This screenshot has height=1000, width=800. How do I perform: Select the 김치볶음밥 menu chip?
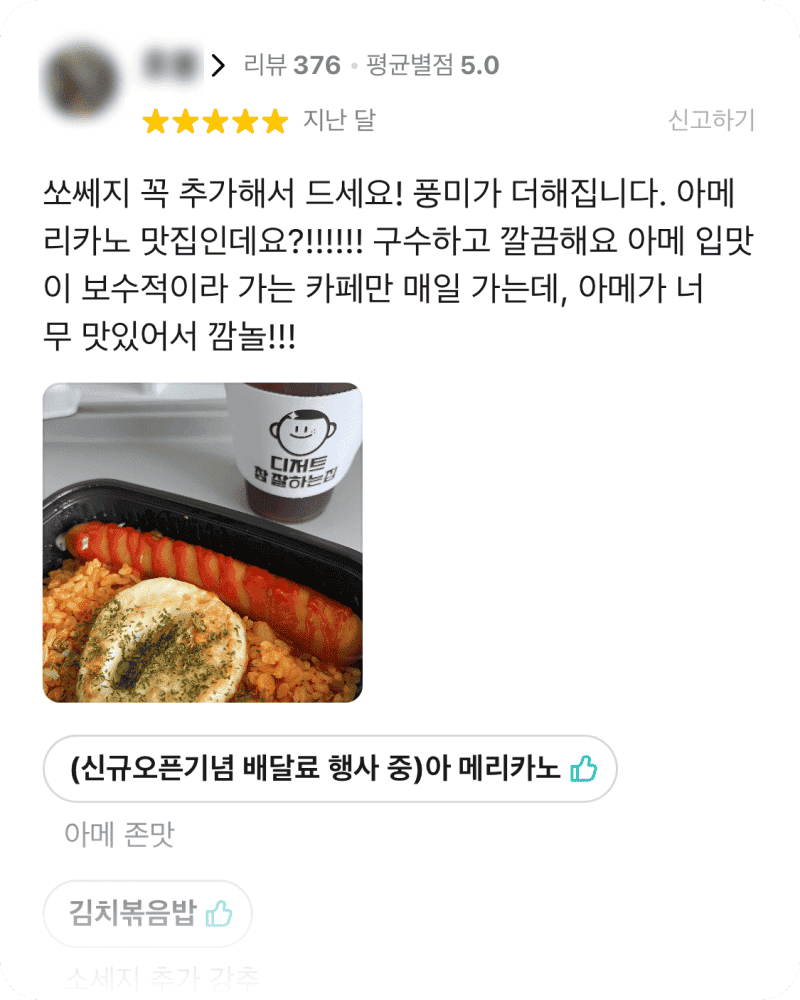click(x=148, y=913)
